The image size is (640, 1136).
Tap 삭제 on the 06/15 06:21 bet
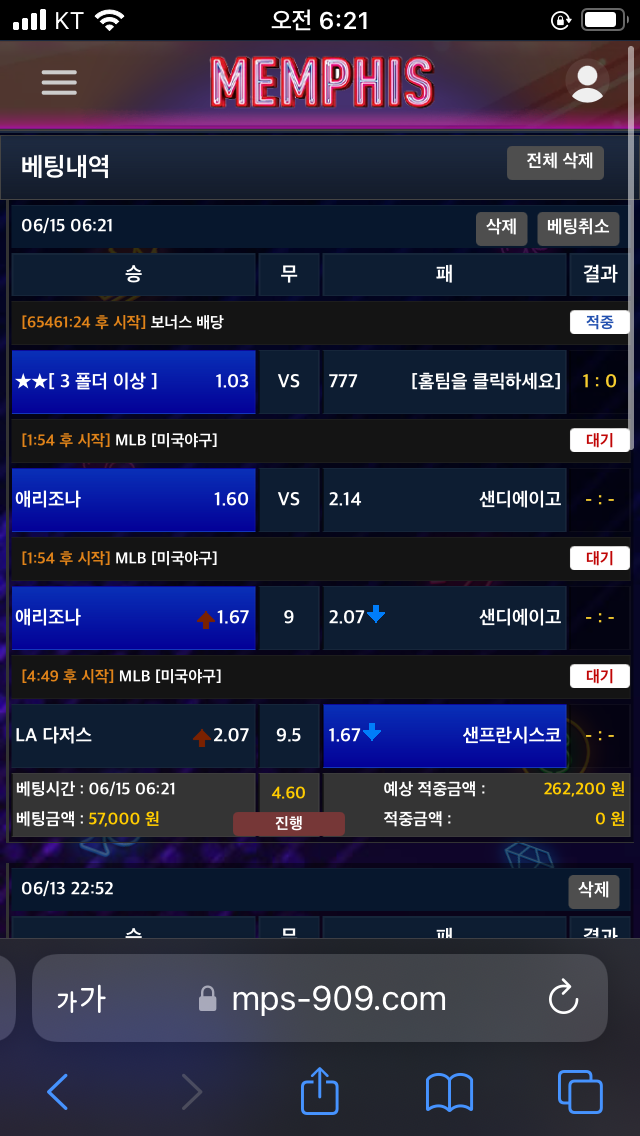pos(501,228)
